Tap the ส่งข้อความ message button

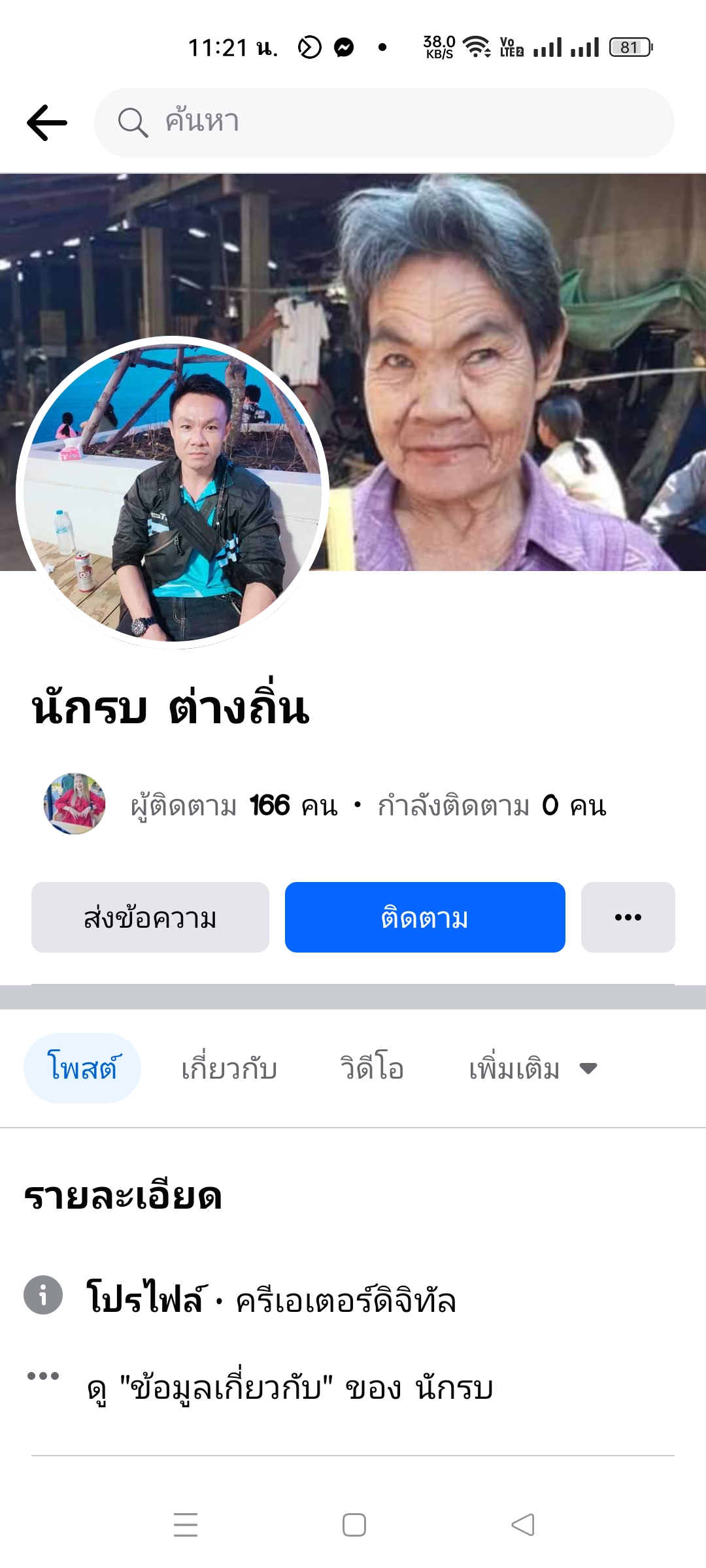coord(150,917)
